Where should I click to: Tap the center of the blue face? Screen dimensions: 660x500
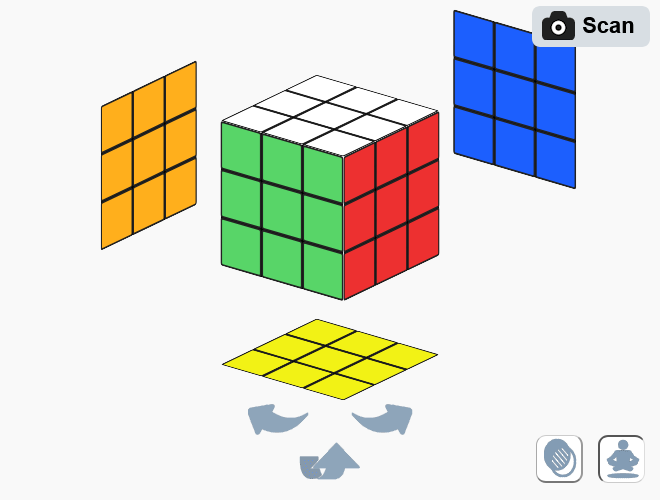click(515, 98)
